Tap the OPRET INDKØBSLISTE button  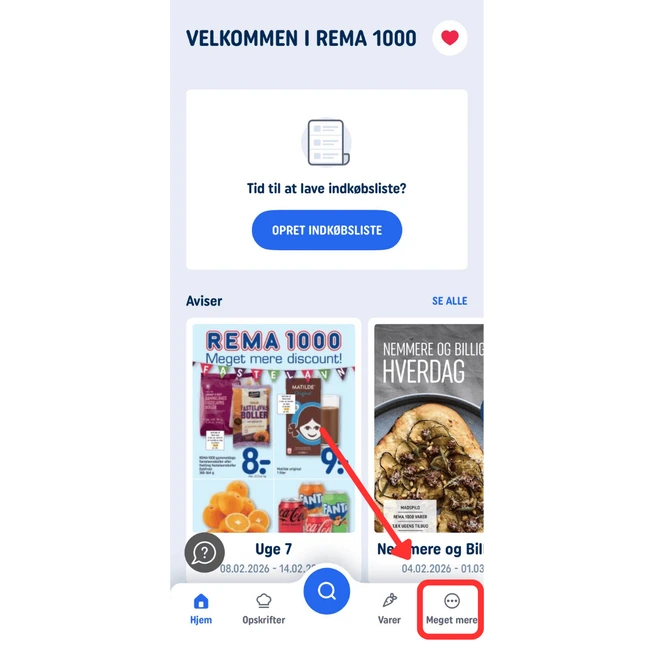(326, 230)
